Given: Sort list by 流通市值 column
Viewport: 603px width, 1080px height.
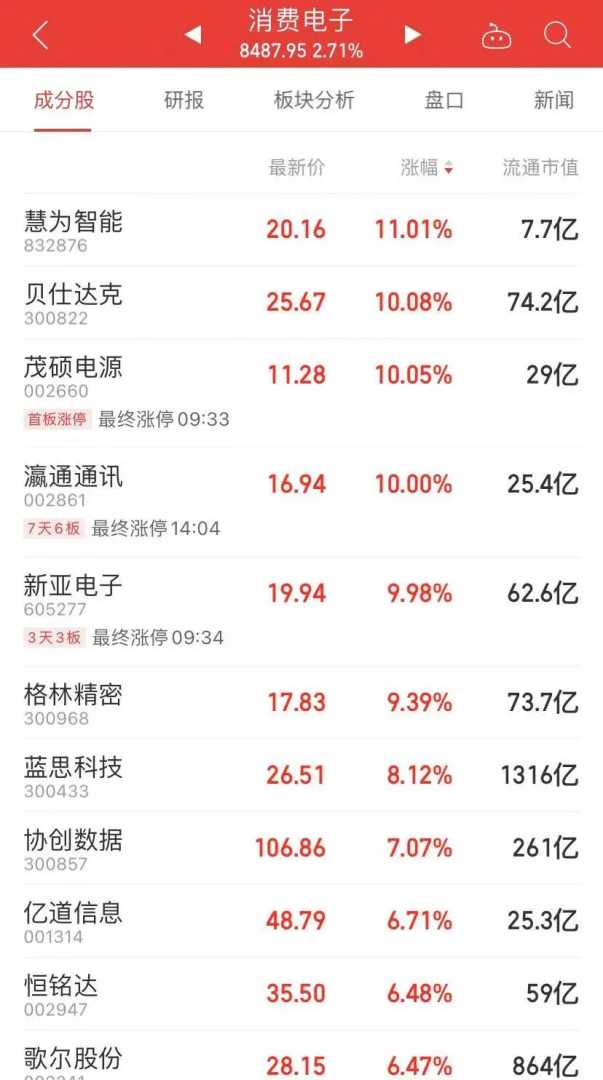Looking at the screenshot, I should [x=540, y=168].
